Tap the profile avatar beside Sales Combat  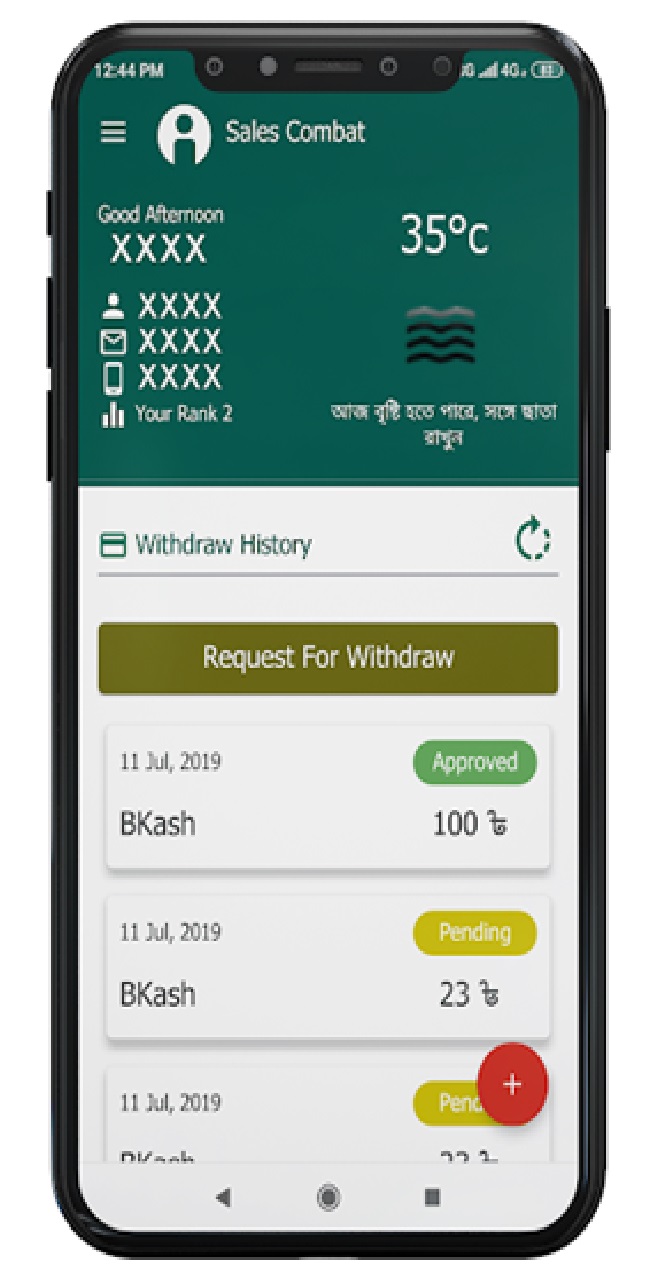click(x=184, y=134)
